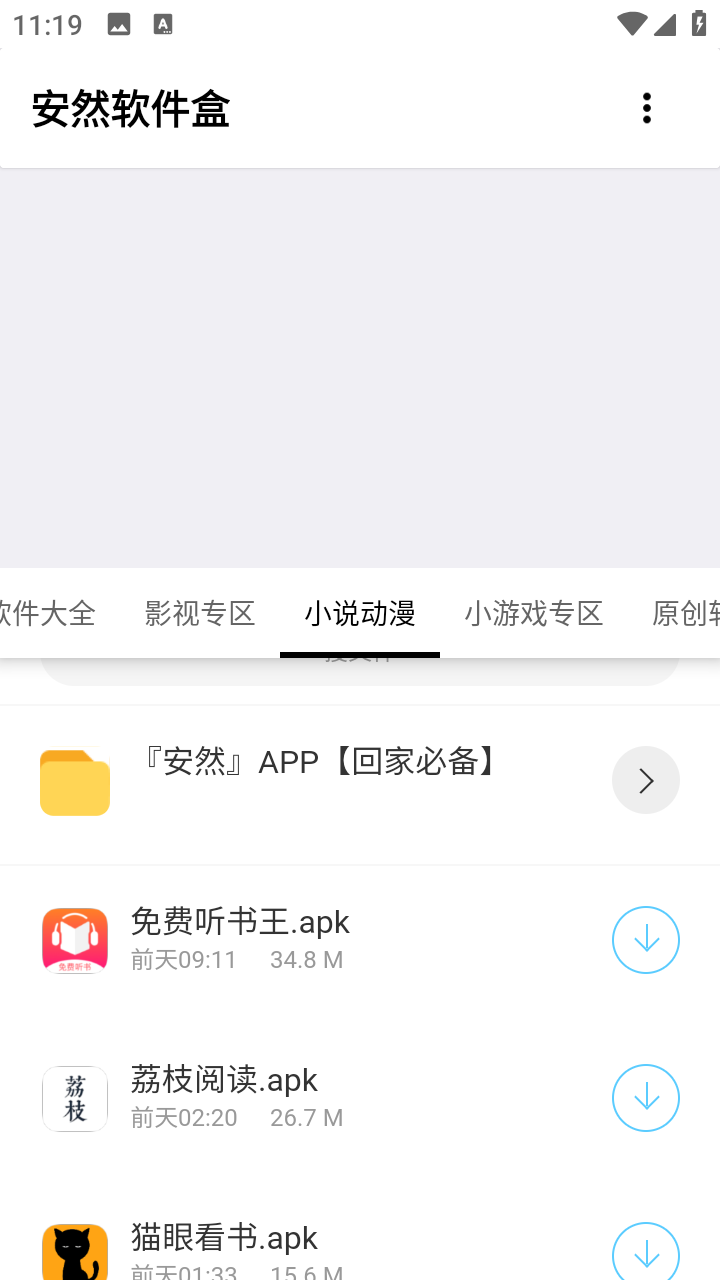Screen dimensions: 720x1280
Task: Switch to the 软件大全 tab
Action: coord(48,613)
